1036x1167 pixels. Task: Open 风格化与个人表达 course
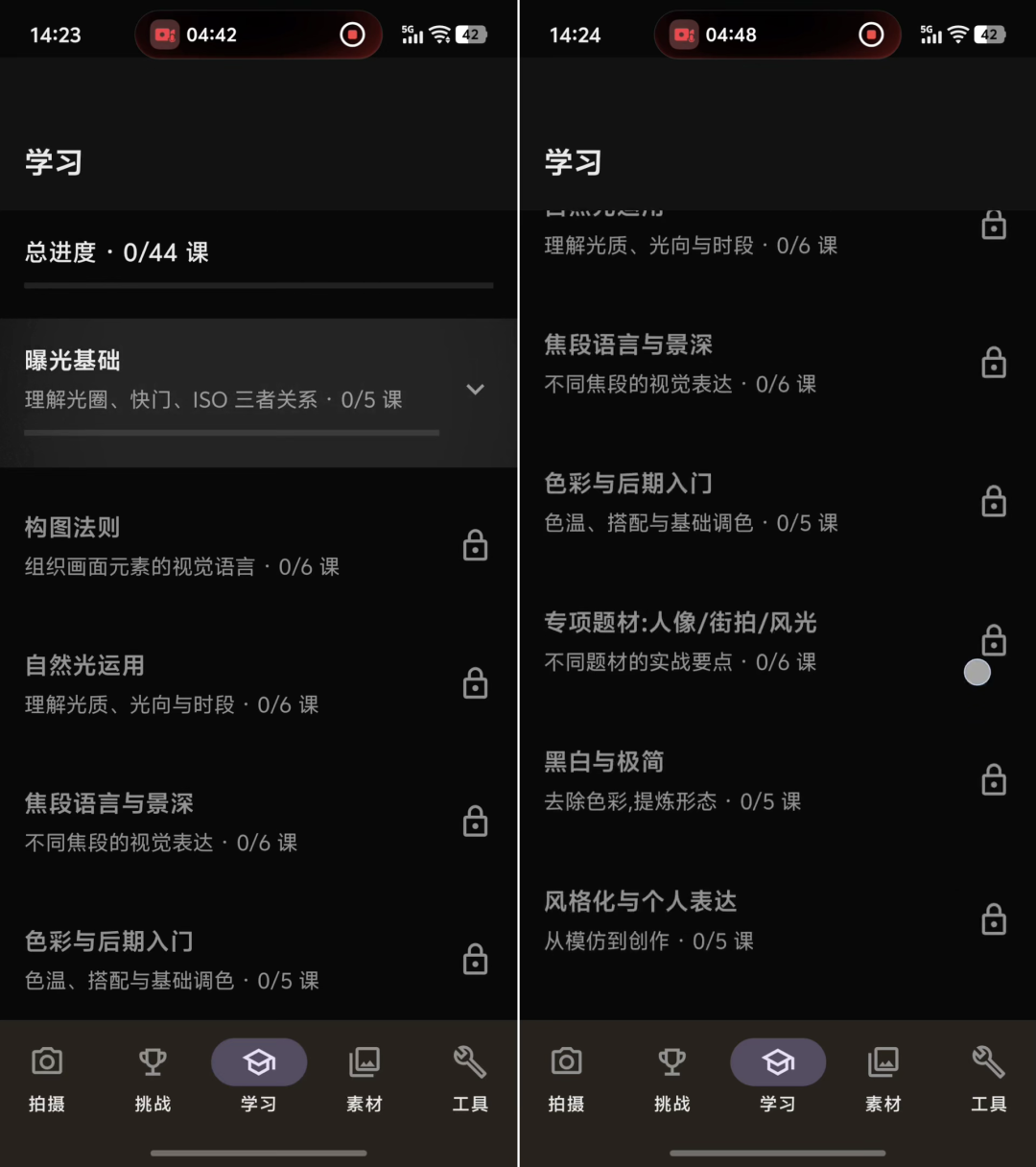(x=778, y=919)
